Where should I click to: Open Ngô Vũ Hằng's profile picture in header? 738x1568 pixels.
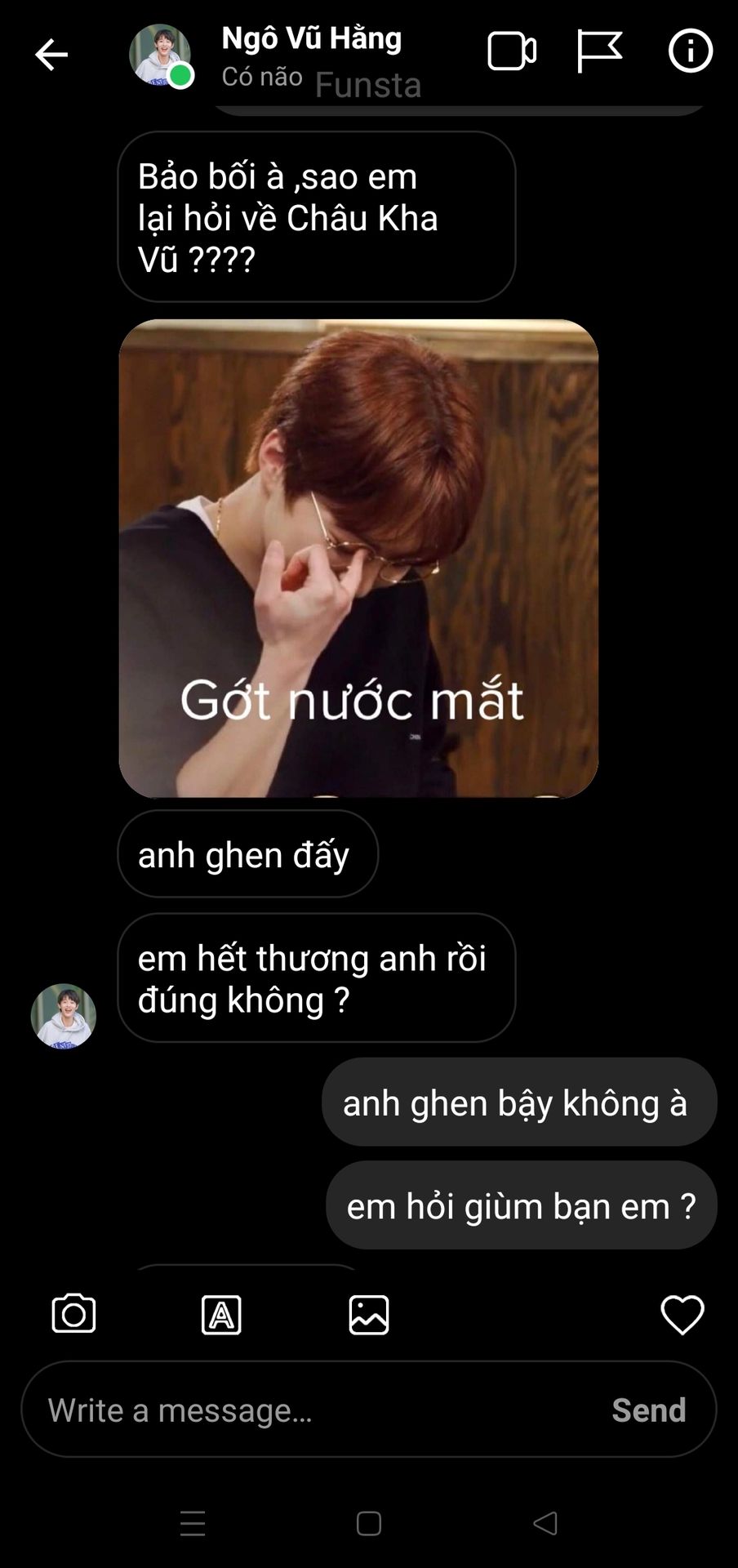point(160,55)
